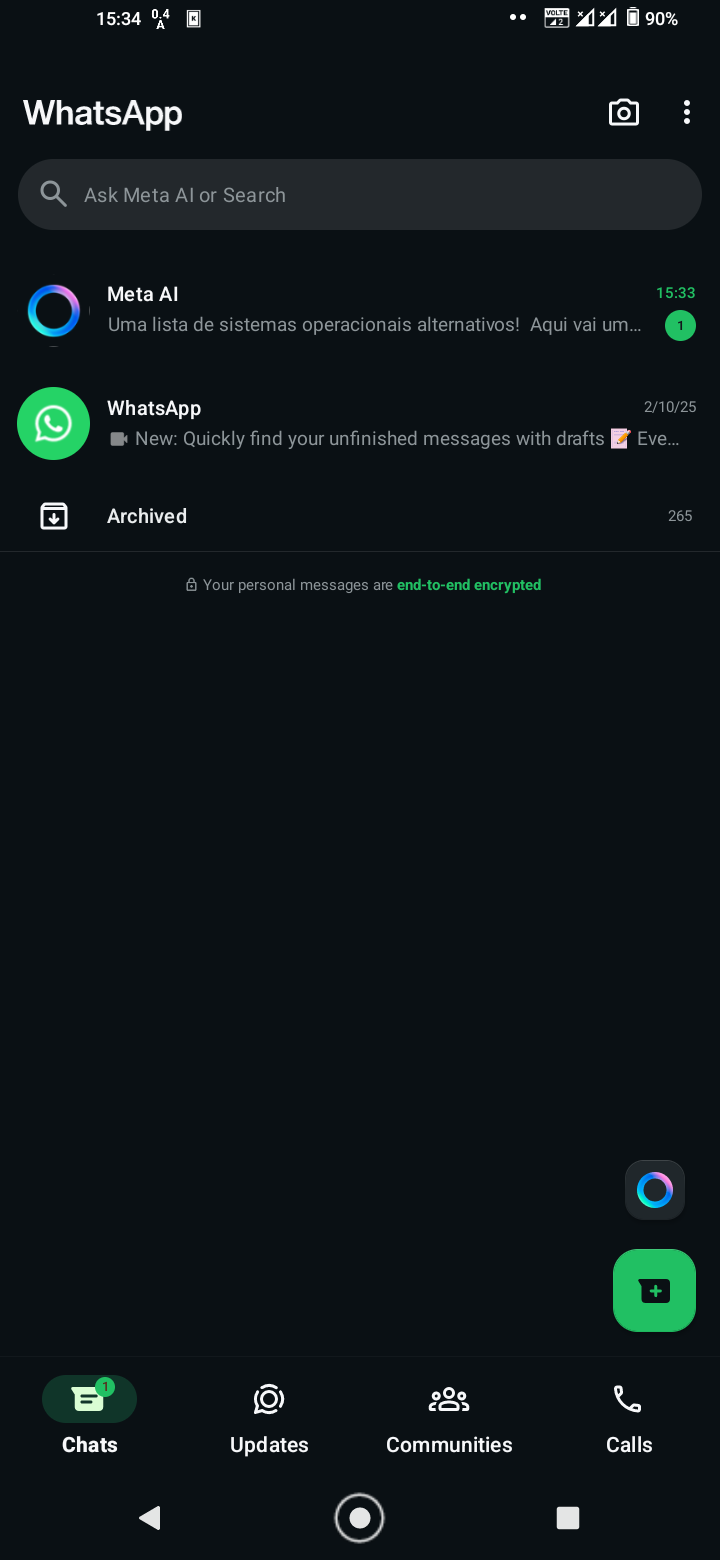Image resolution: width=720 pixels, height=1560 pixels.
Task: Open Archived chats
Action: [360, 516]
